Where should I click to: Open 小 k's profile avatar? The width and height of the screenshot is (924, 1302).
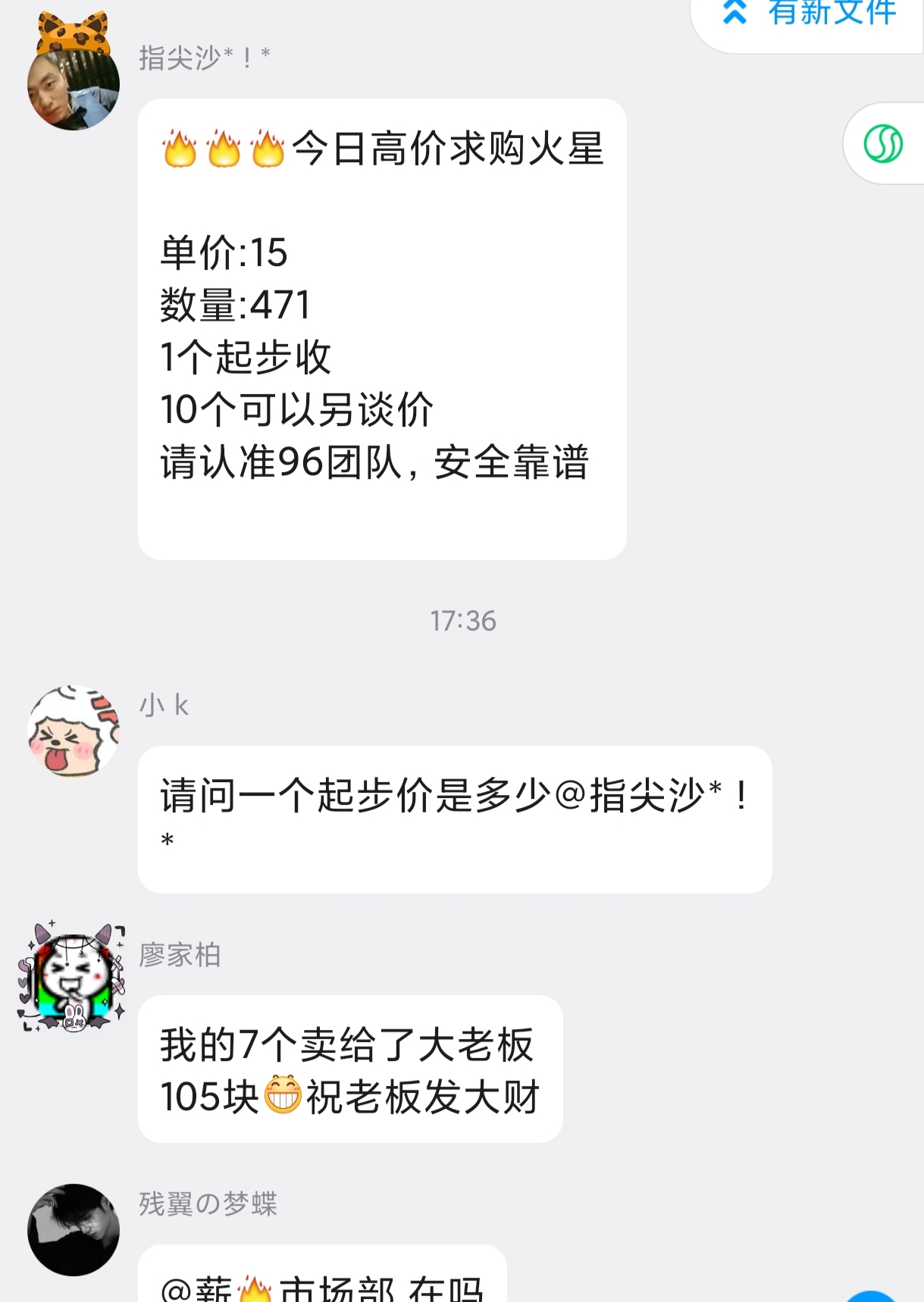(x=74, y=732)
